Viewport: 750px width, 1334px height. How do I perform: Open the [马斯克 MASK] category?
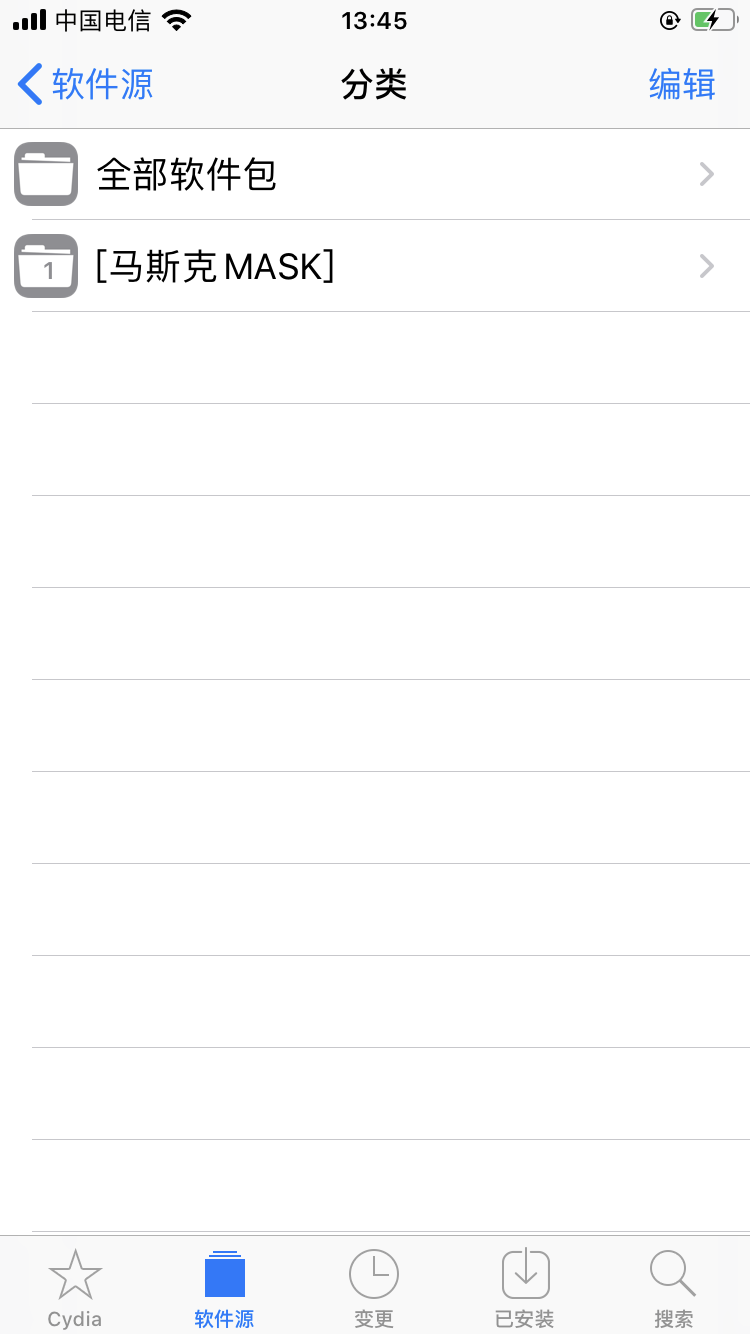tap(375, 266)
